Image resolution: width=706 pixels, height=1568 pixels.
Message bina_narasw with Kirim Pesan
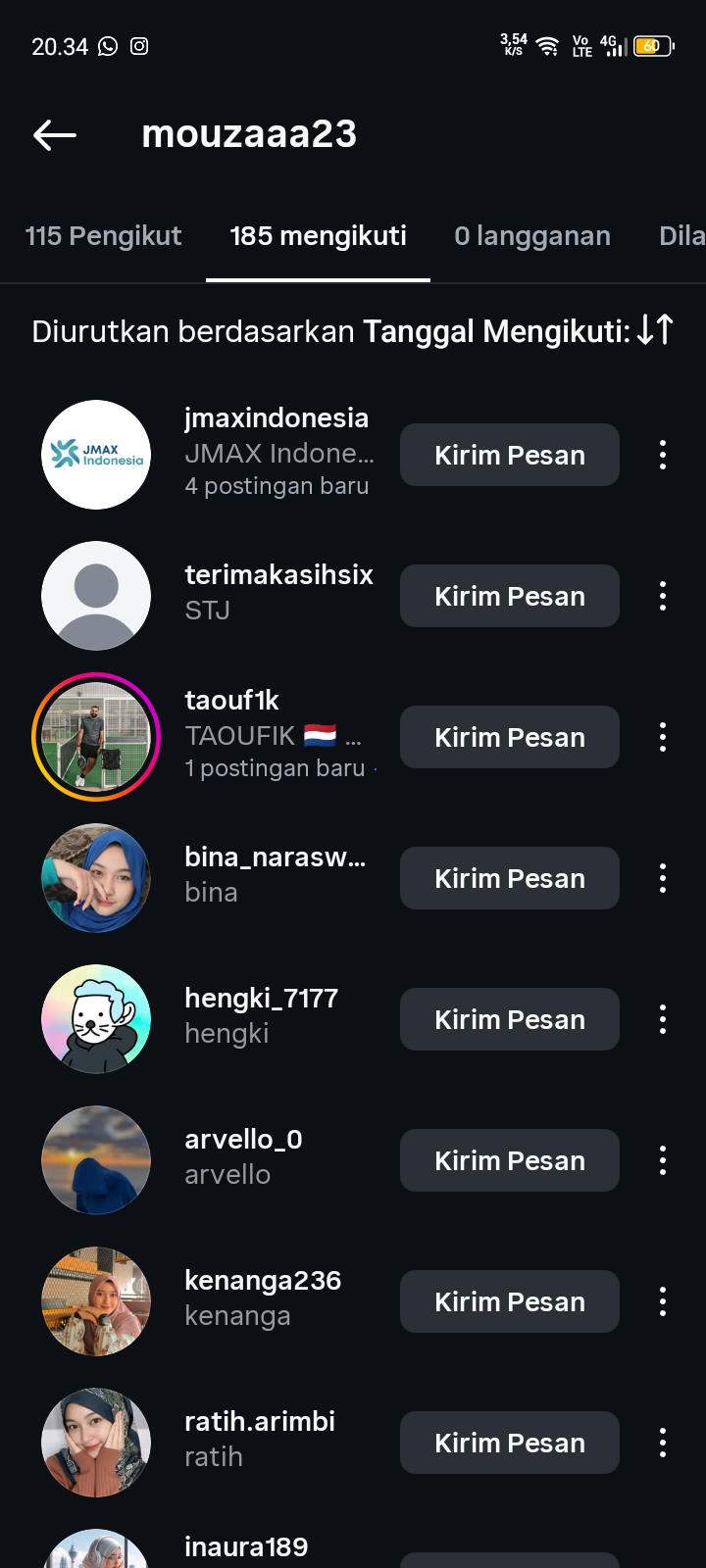point(509,878)
